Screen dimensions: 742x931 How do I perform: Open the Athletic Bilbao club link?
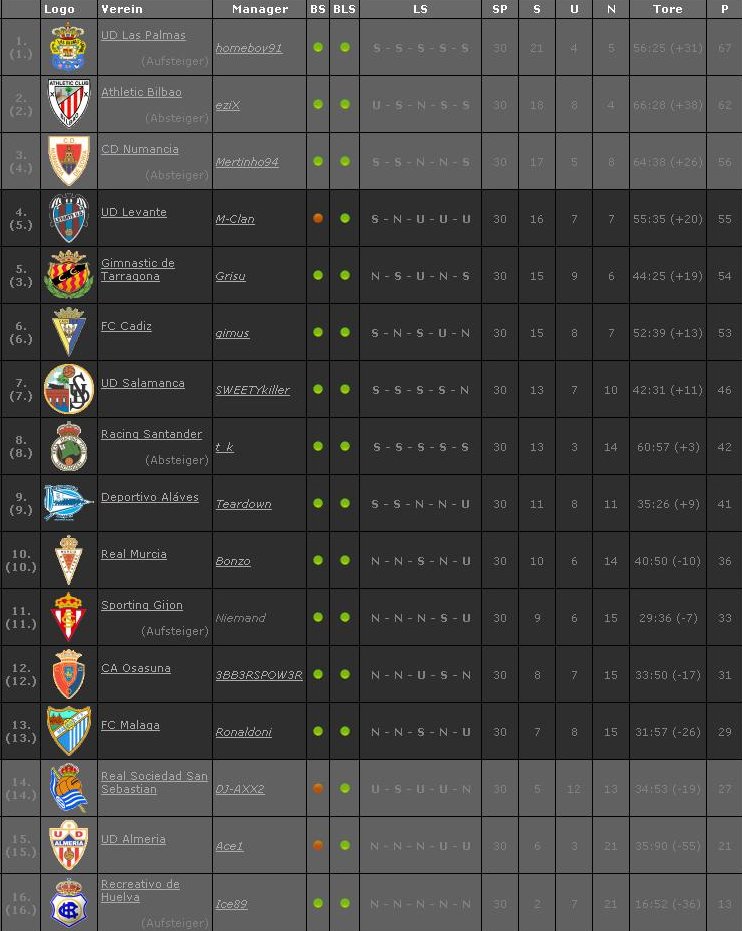(141, 93)
